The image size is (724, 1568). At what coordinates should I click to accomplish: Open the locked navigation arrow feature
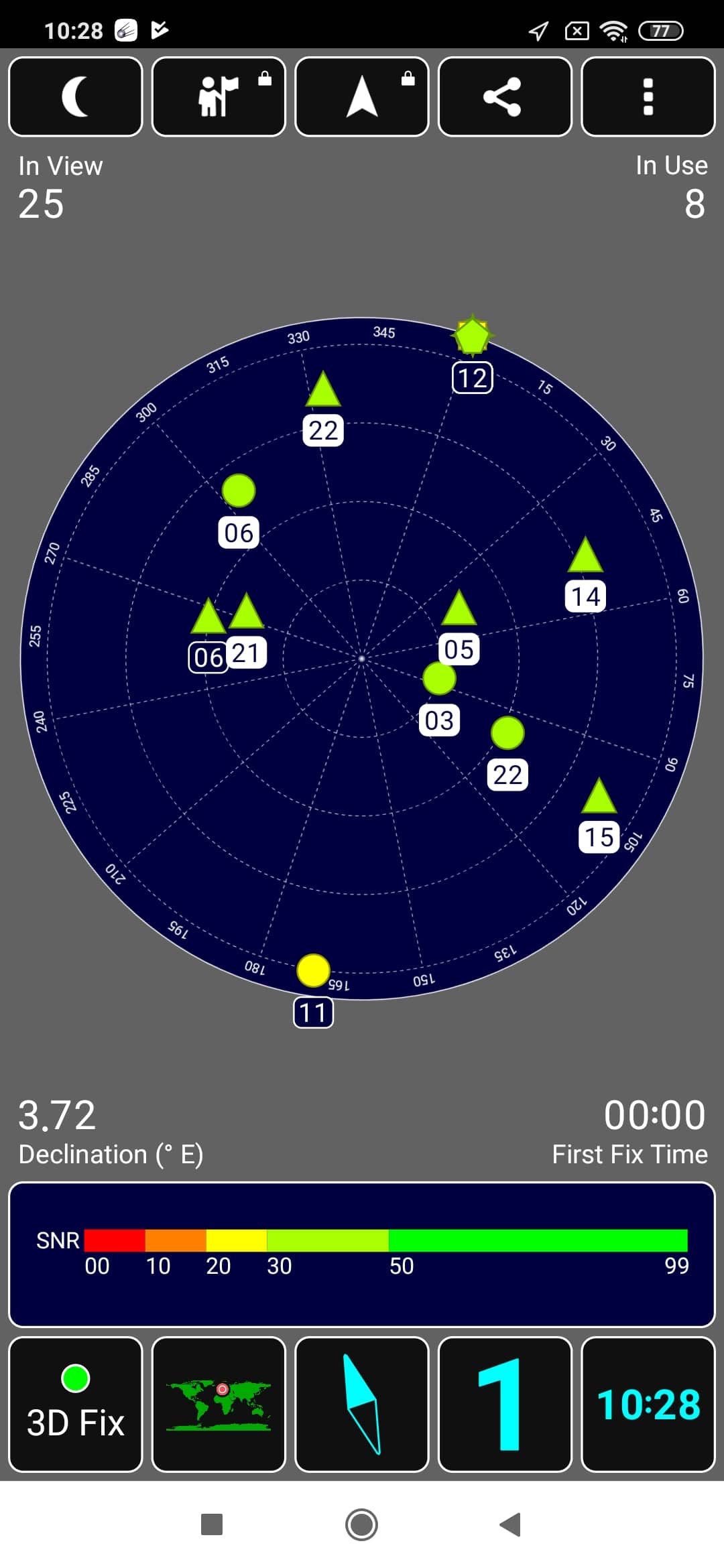[362, 96]
